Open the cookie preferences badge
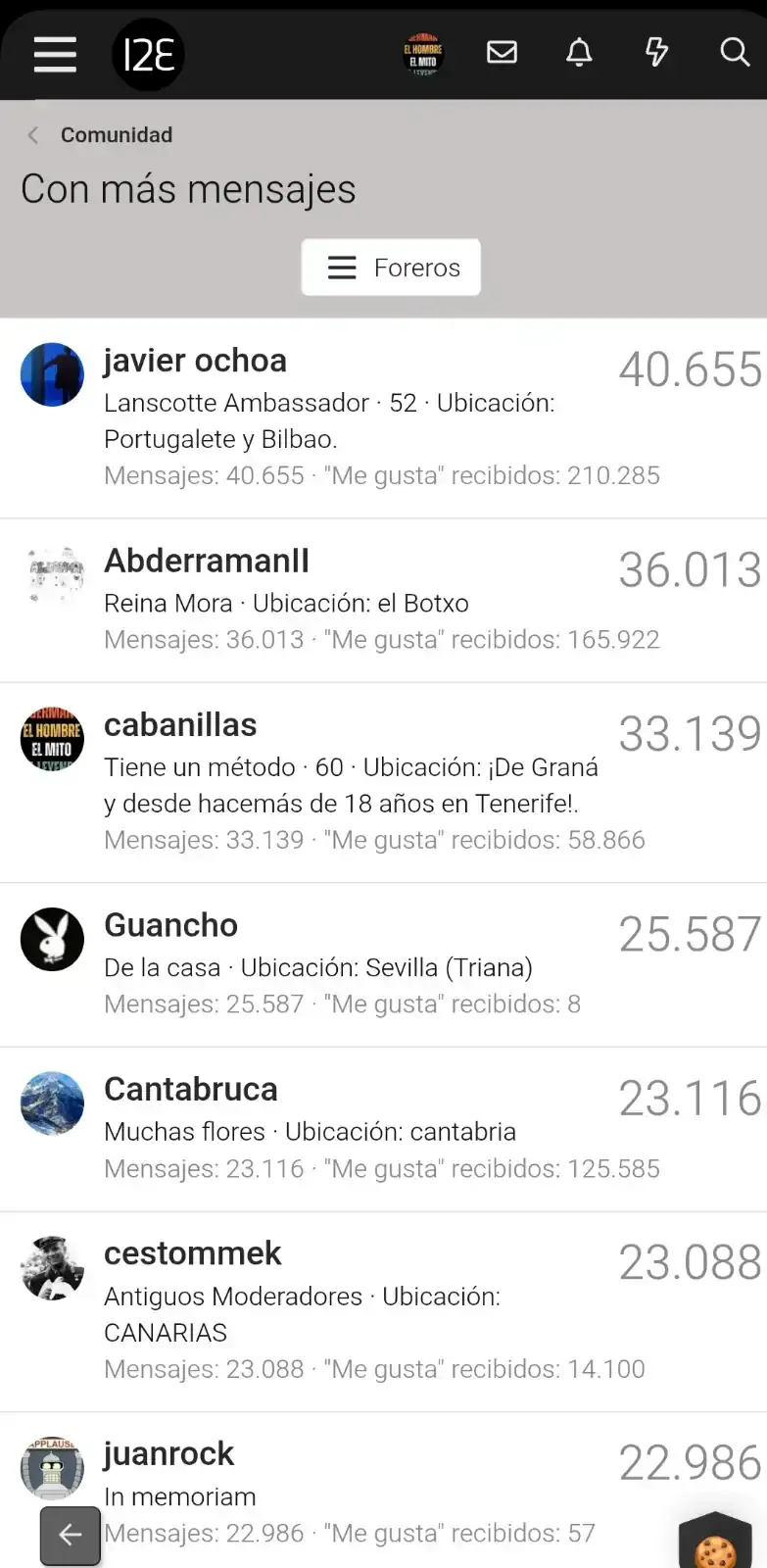 pyautogui.click(x=715, y=1544)
